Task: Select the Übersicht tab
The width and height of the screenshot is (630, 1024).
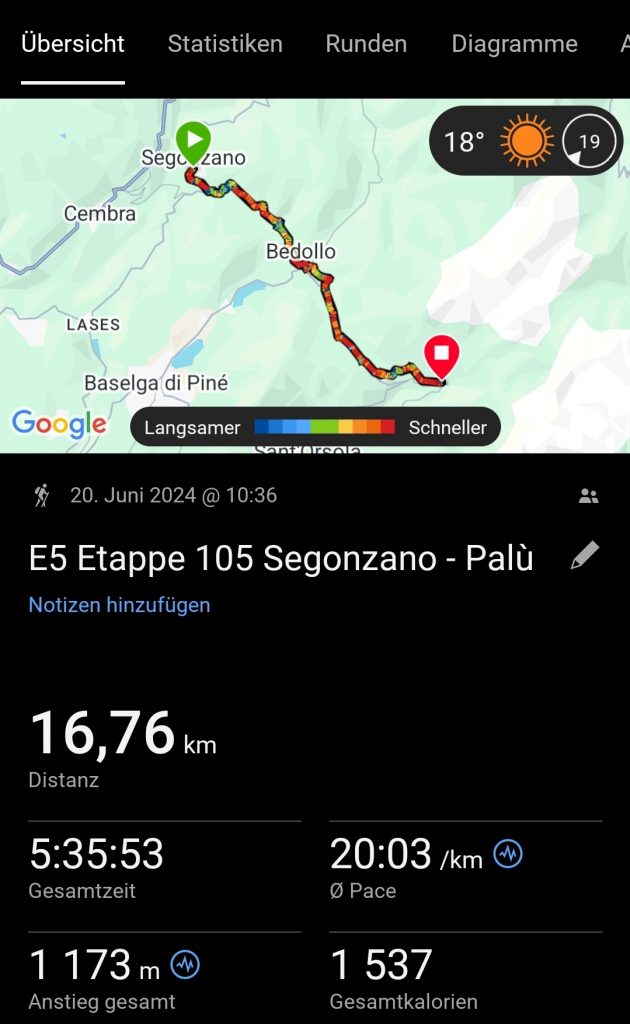Action: [x=73, y=44]
